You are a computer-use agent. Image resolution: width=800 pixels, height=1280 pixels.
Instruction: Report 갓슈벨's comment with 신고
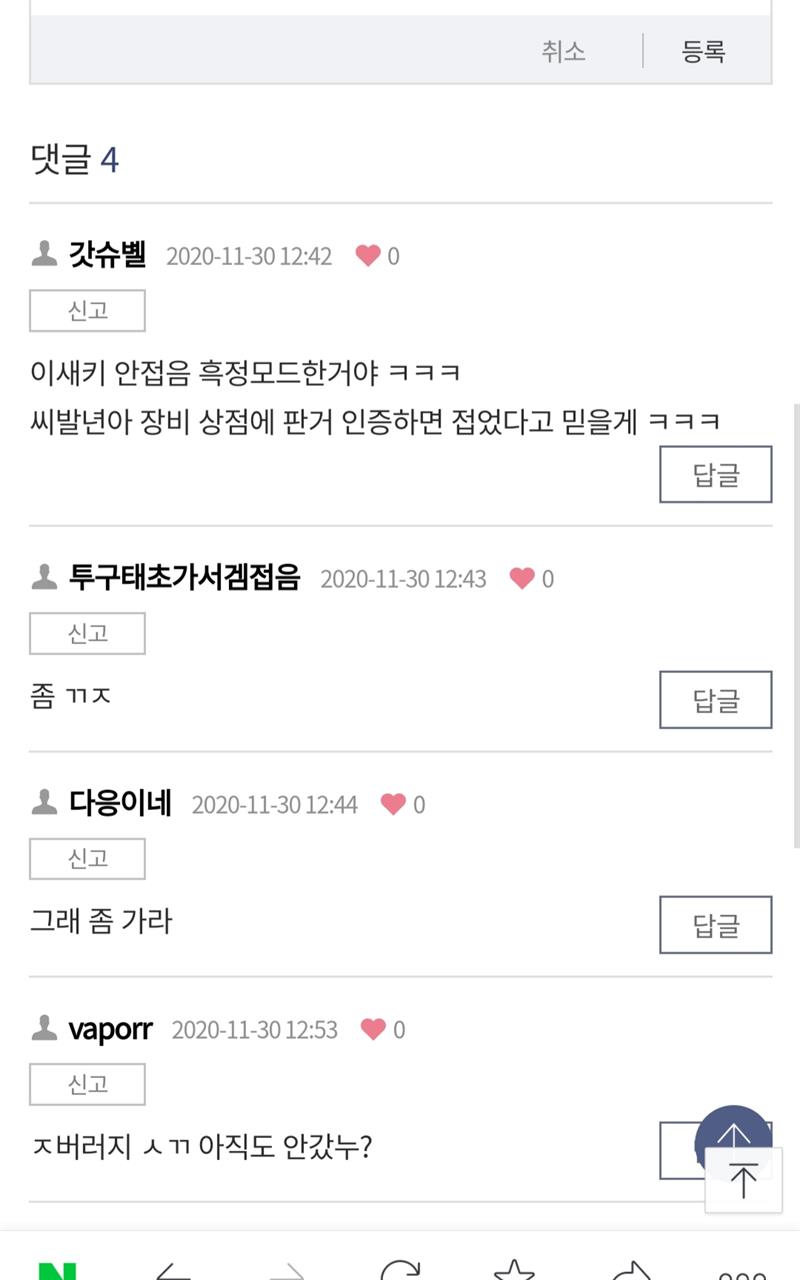coord(88,311)
